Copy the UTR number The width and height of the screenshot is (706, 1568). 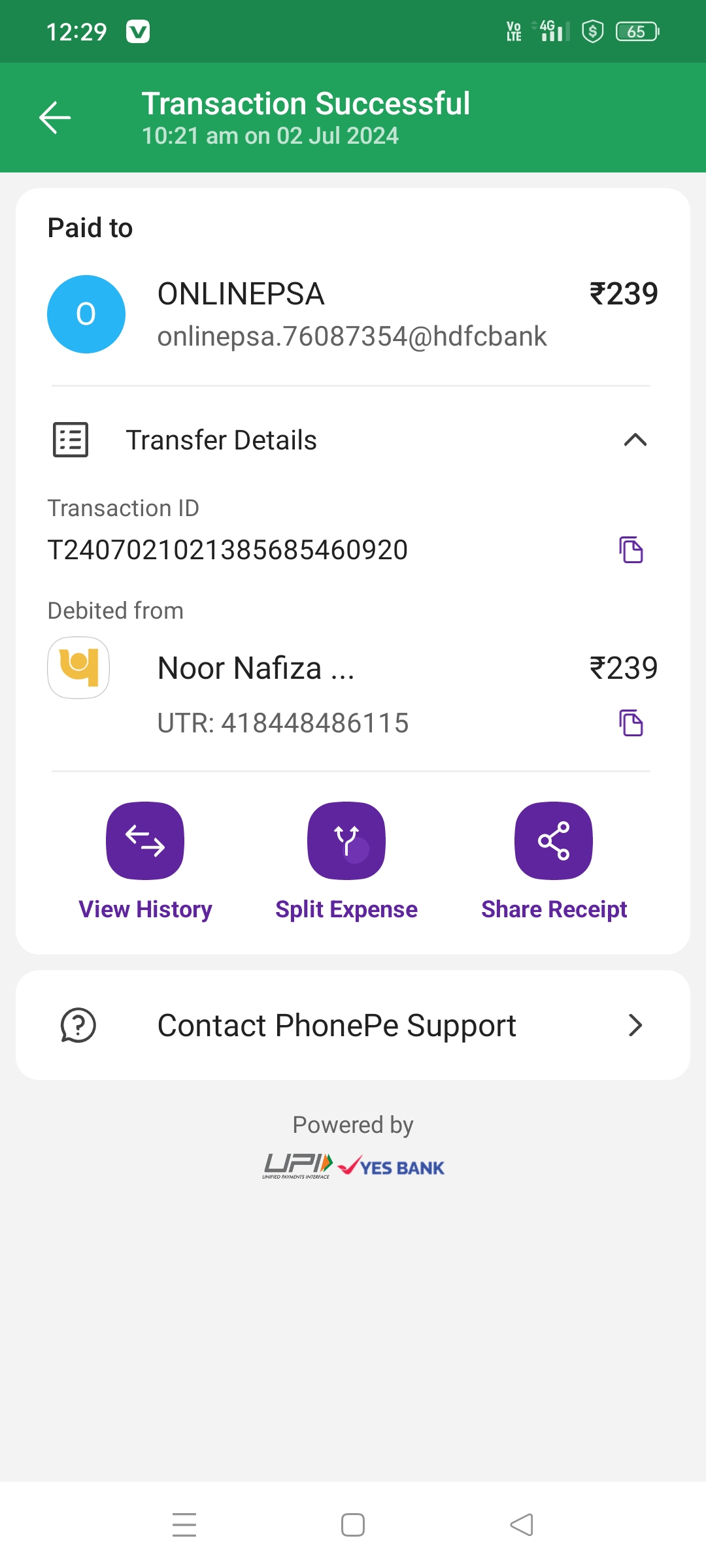(631, 723)
